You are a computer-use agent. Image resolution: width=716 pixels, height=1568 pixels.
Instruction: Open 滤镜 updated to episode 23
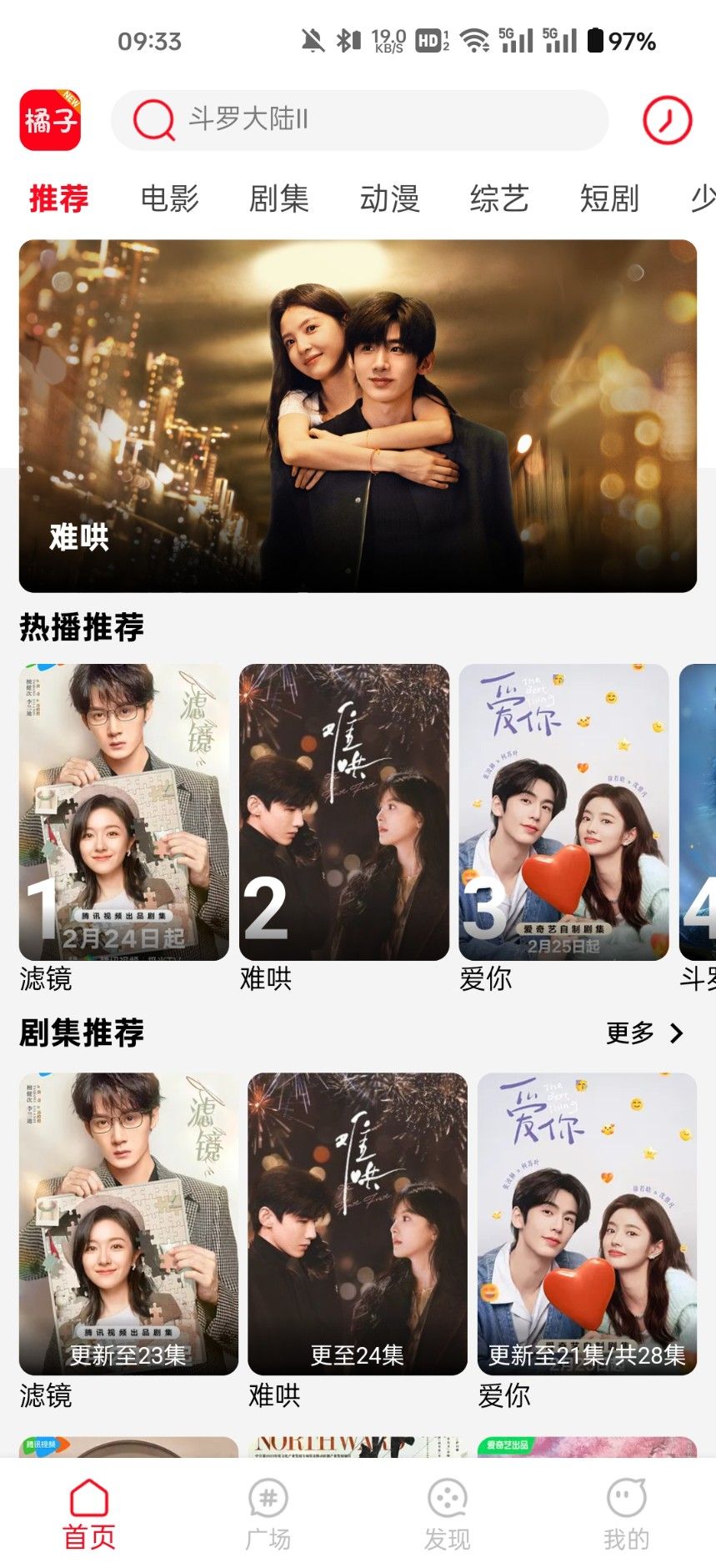click(128, 1224)
